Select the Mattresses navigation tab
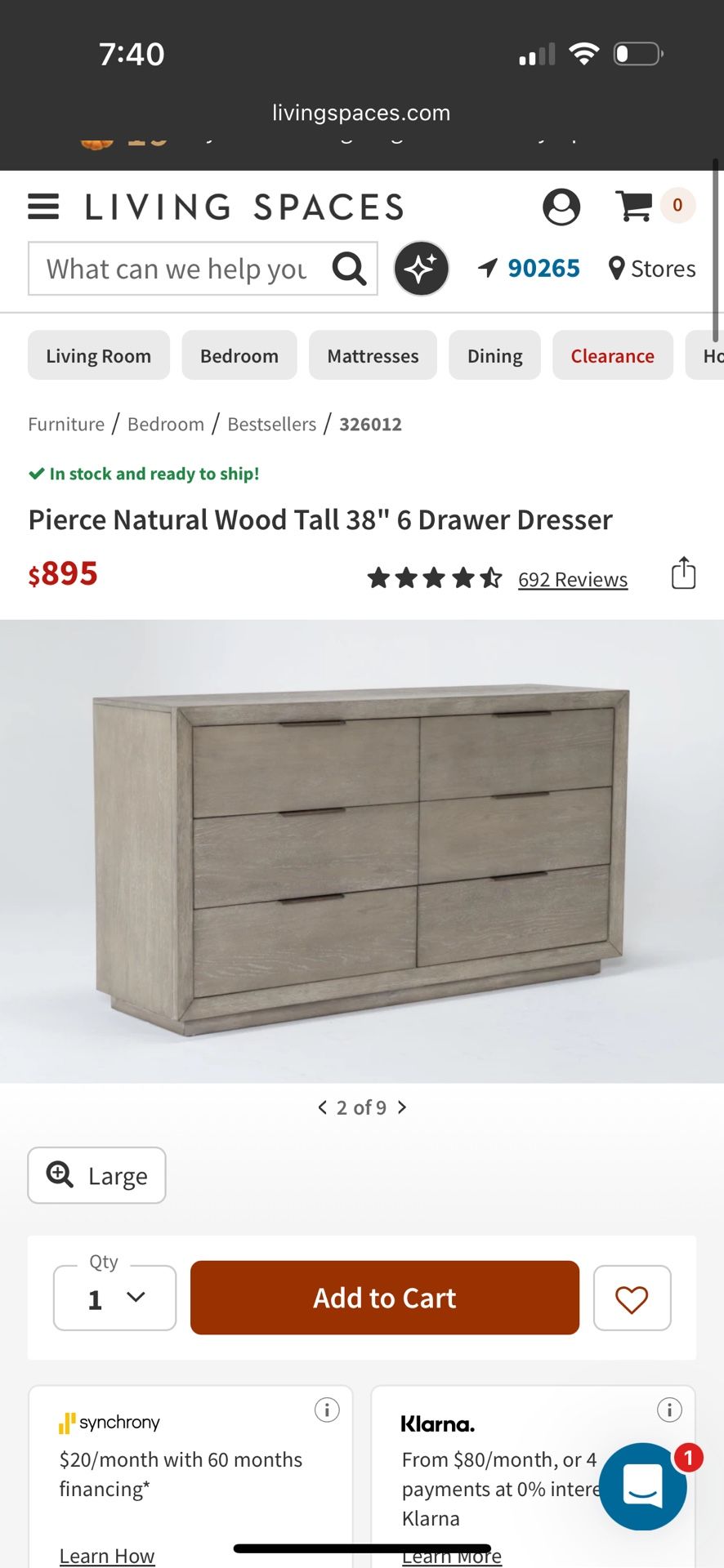Screen dimensions: 724x1568 [373, 355]
